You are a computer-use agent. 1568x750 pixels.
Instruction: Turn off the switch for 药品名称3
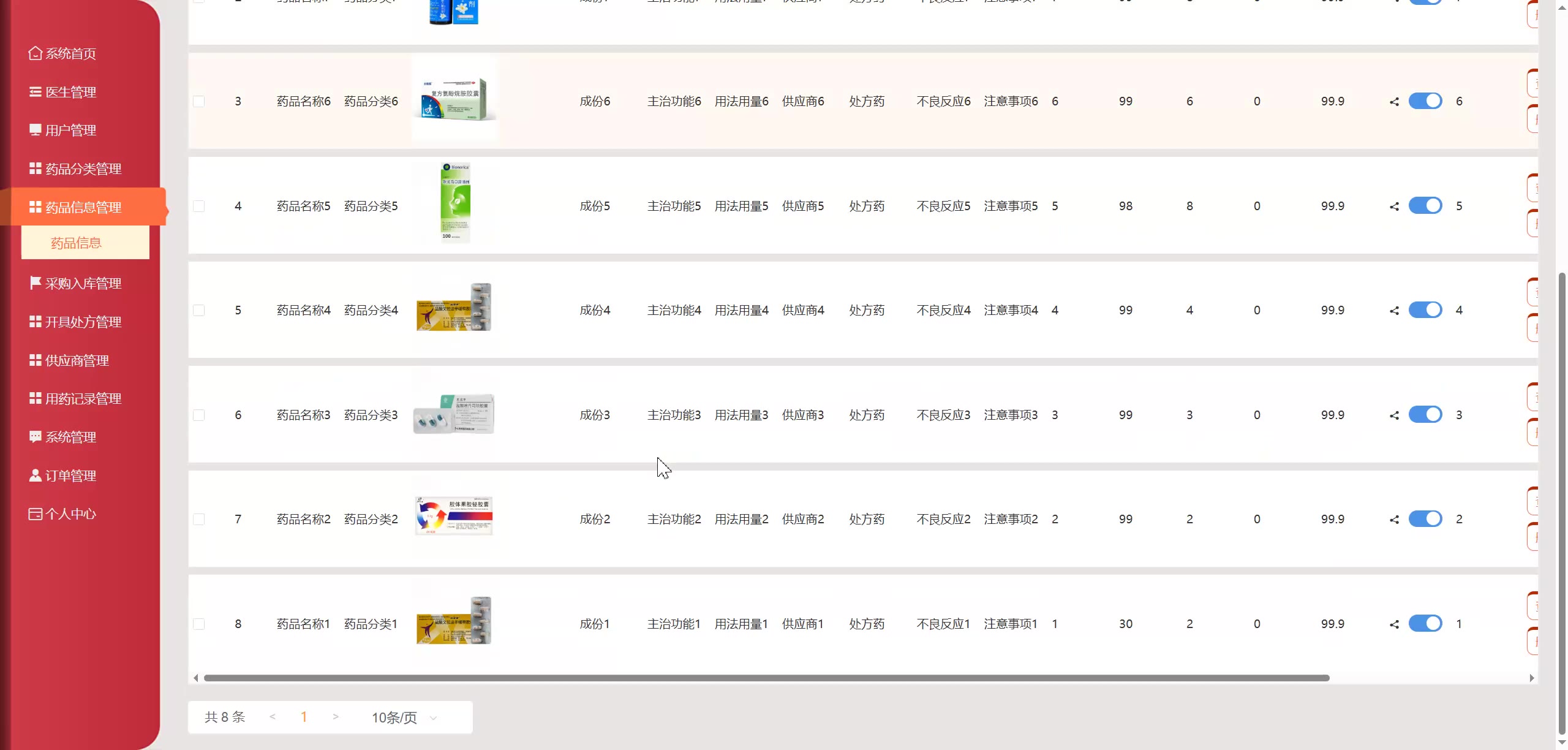pos(1425,415)
